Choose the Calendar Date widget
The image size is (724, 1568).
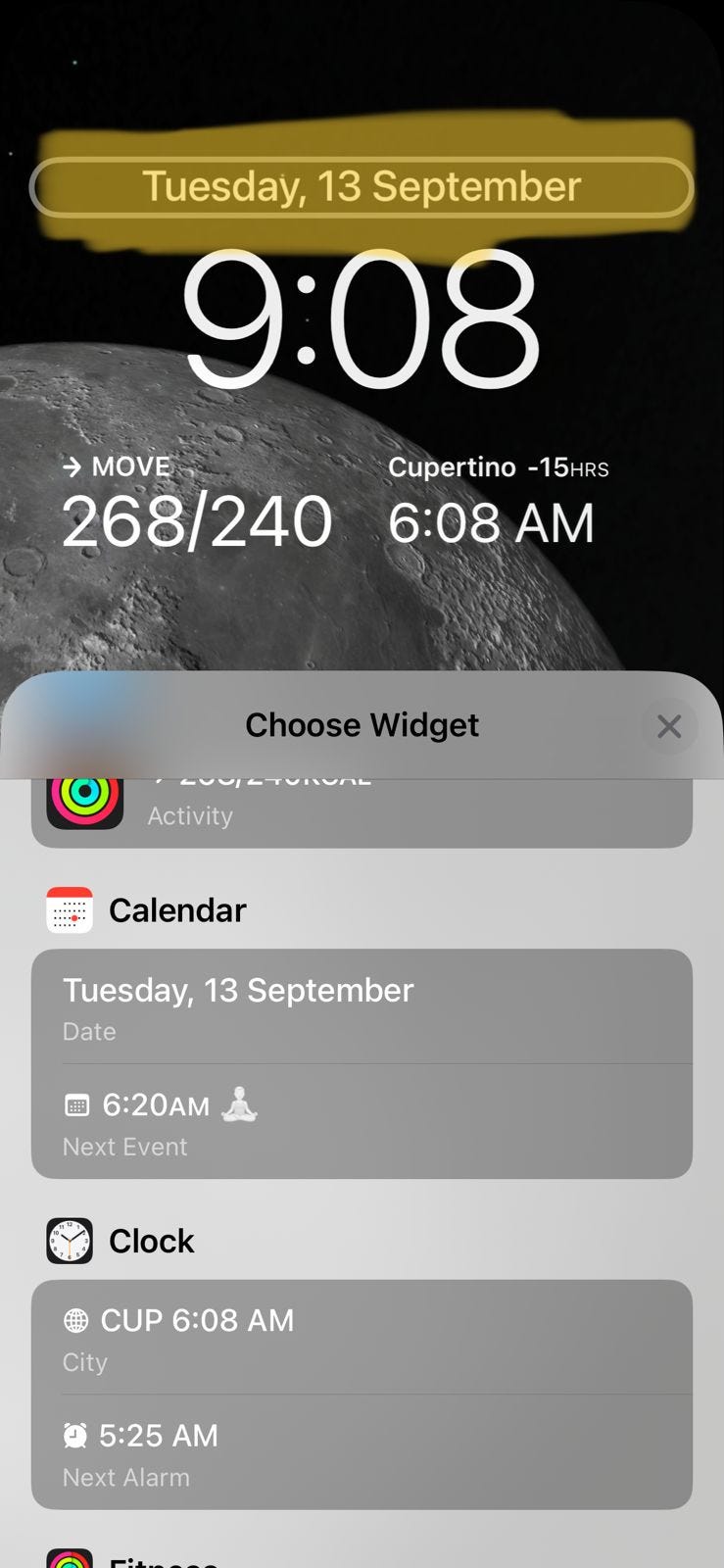[362, 1006]
